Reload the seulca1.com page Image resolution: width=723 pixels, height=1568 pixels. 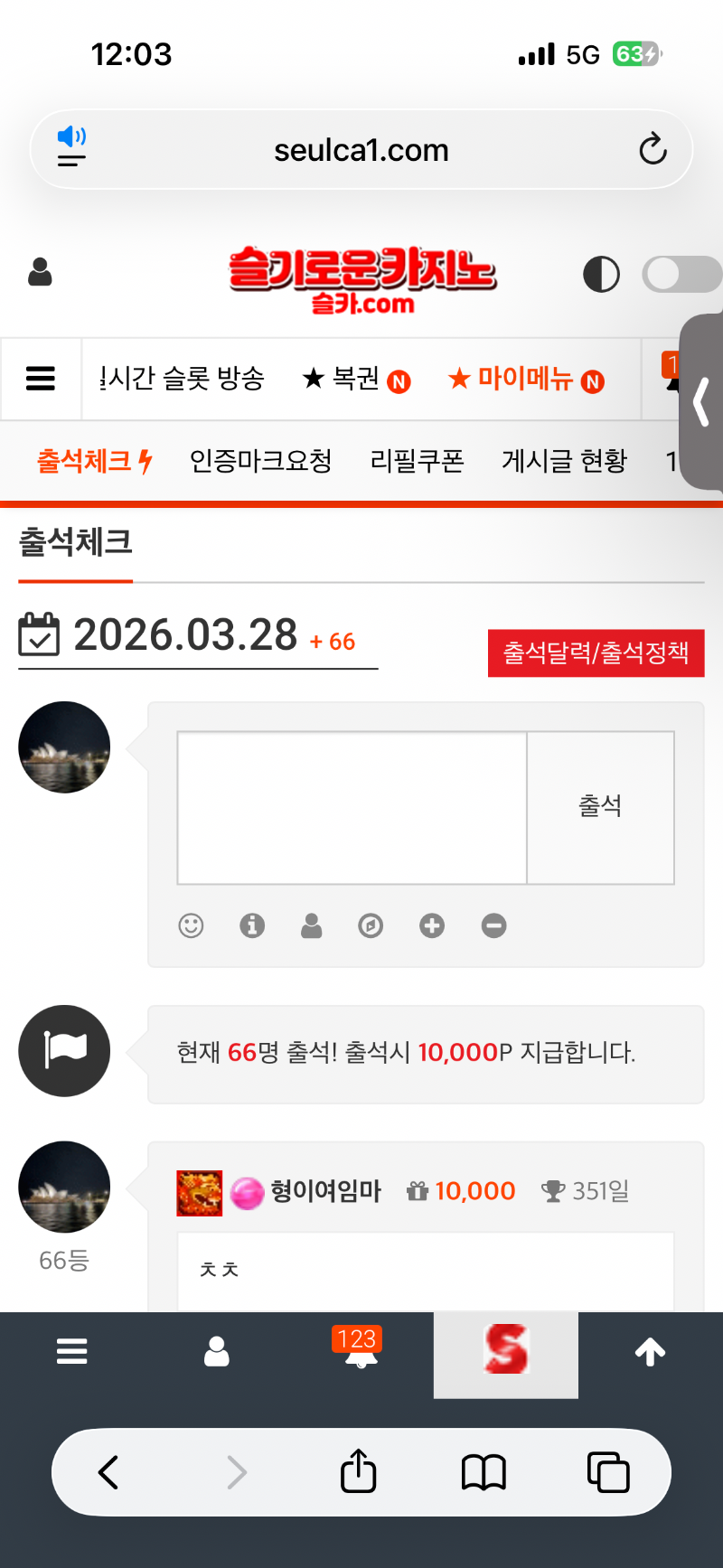click(652, 149)
